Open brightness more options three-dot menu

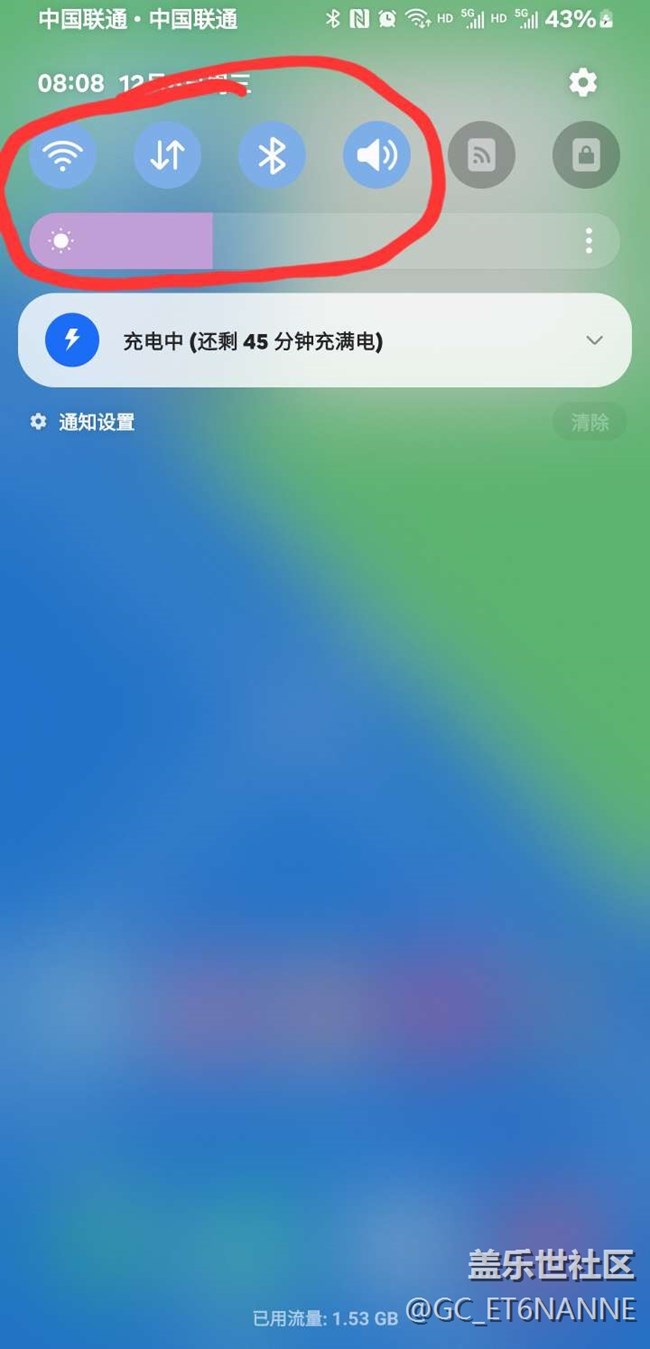coord(589,241)
